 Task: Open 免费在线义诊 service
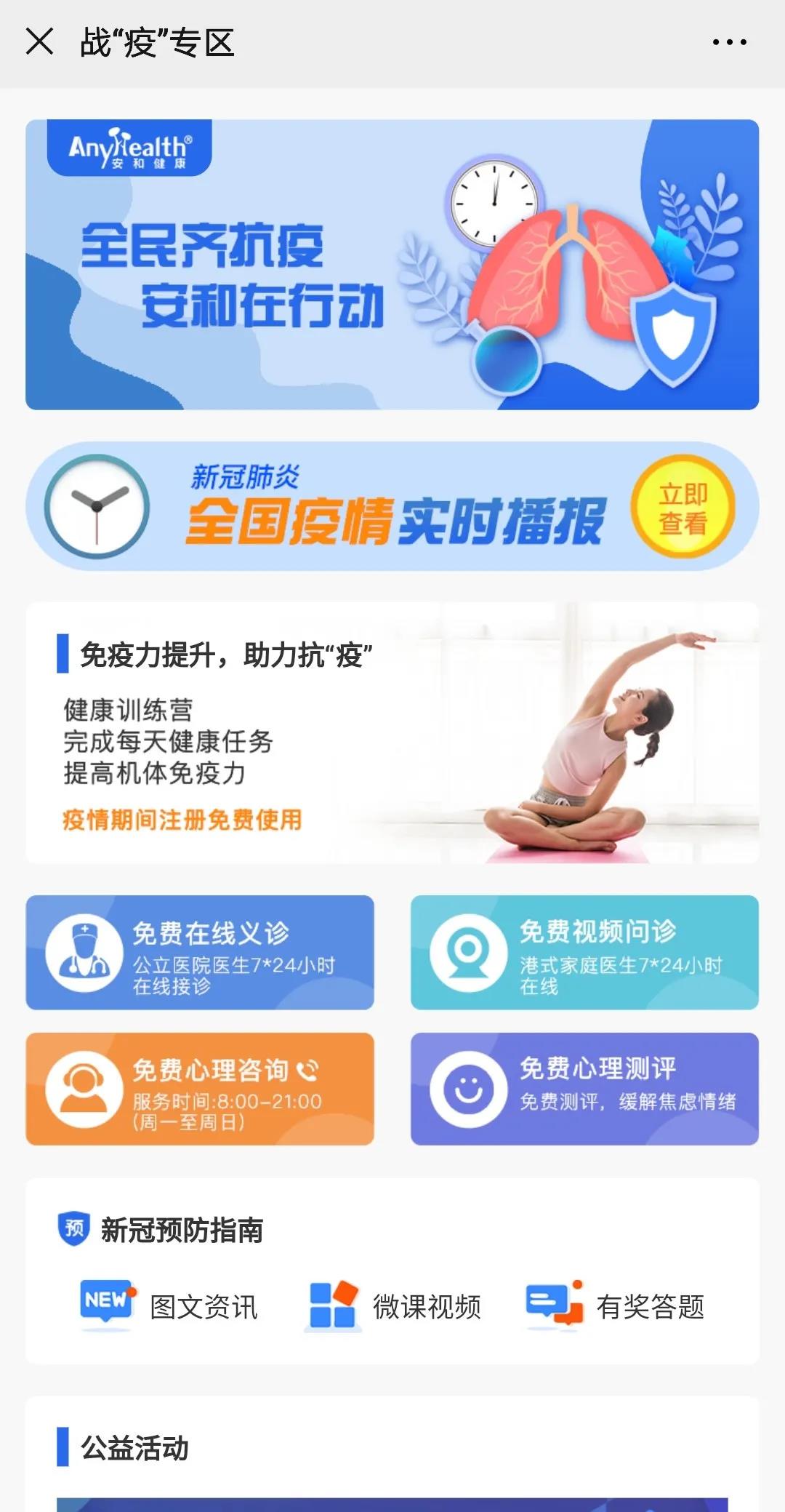[200, 953]
